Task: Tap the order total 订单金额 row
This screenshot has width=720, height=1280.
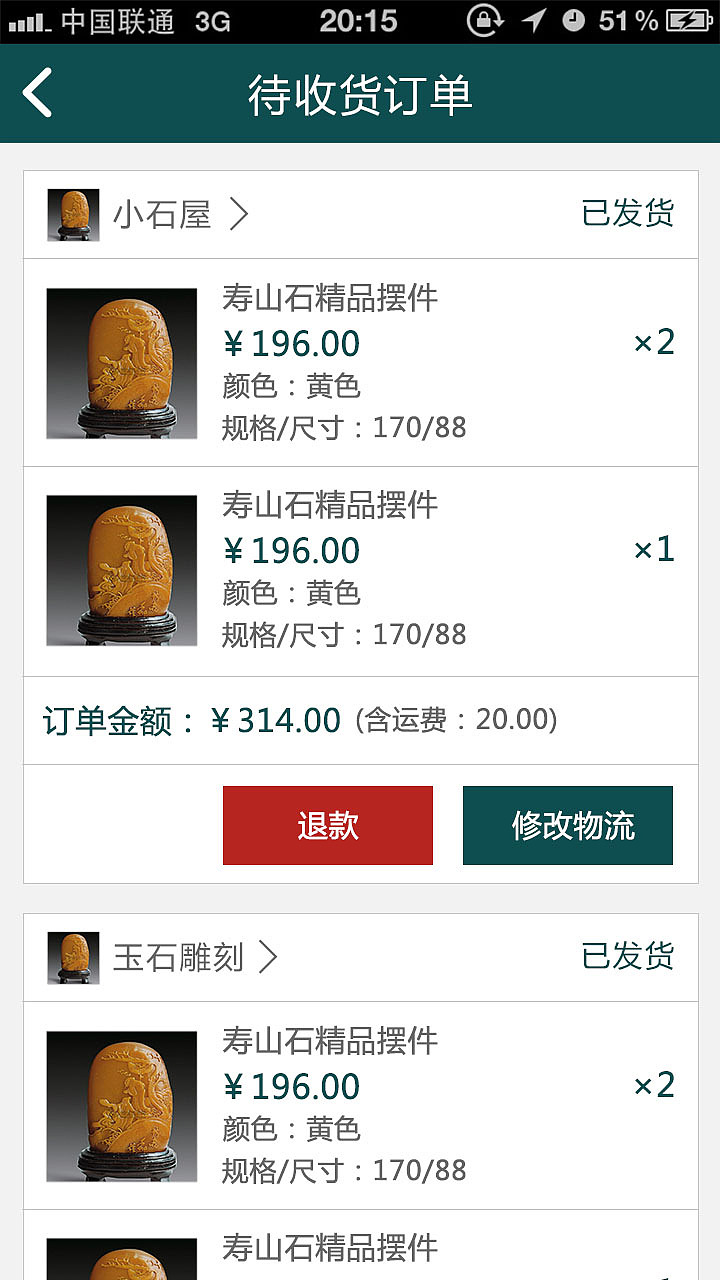Action: pos(300,720)
